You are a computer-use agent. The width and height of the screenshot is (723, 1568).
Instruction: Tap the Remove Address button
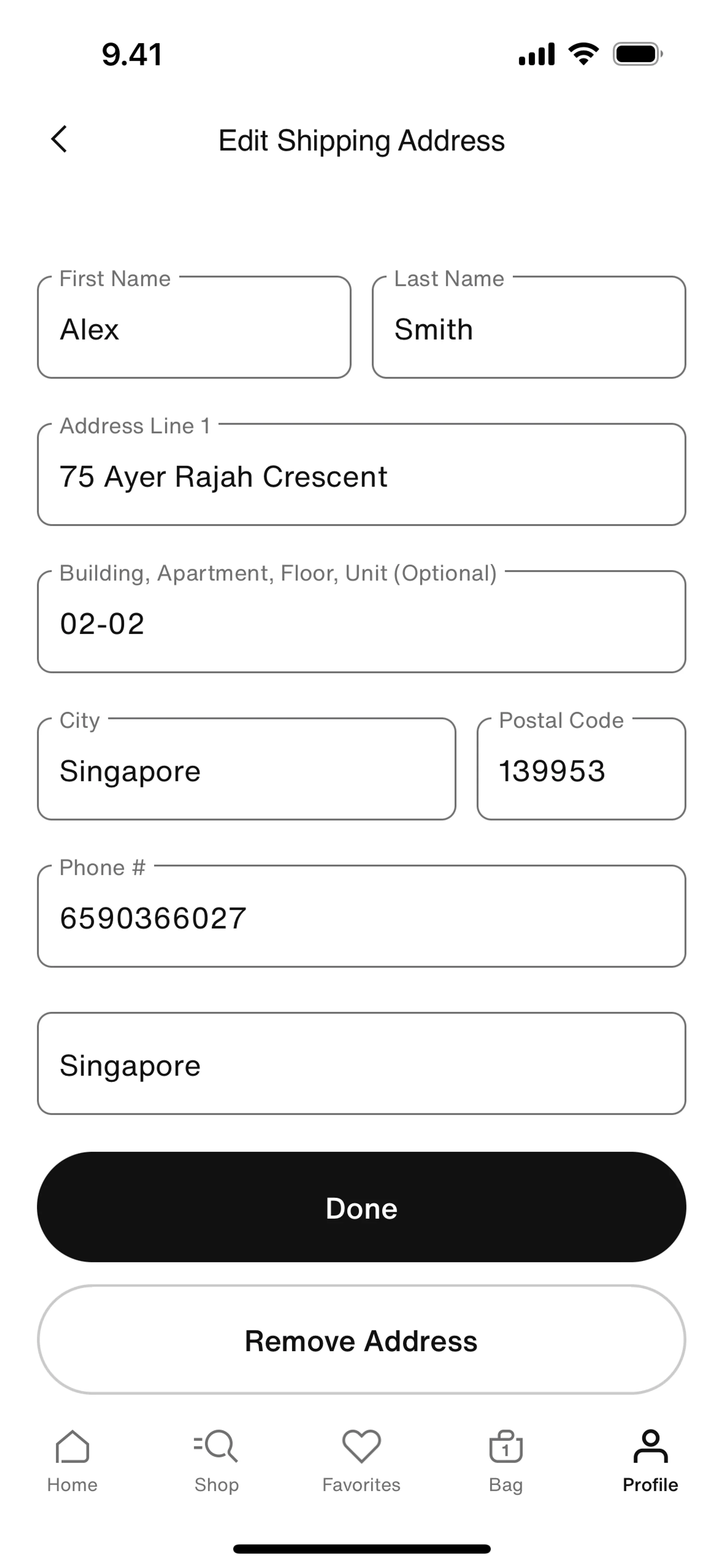361,1340
